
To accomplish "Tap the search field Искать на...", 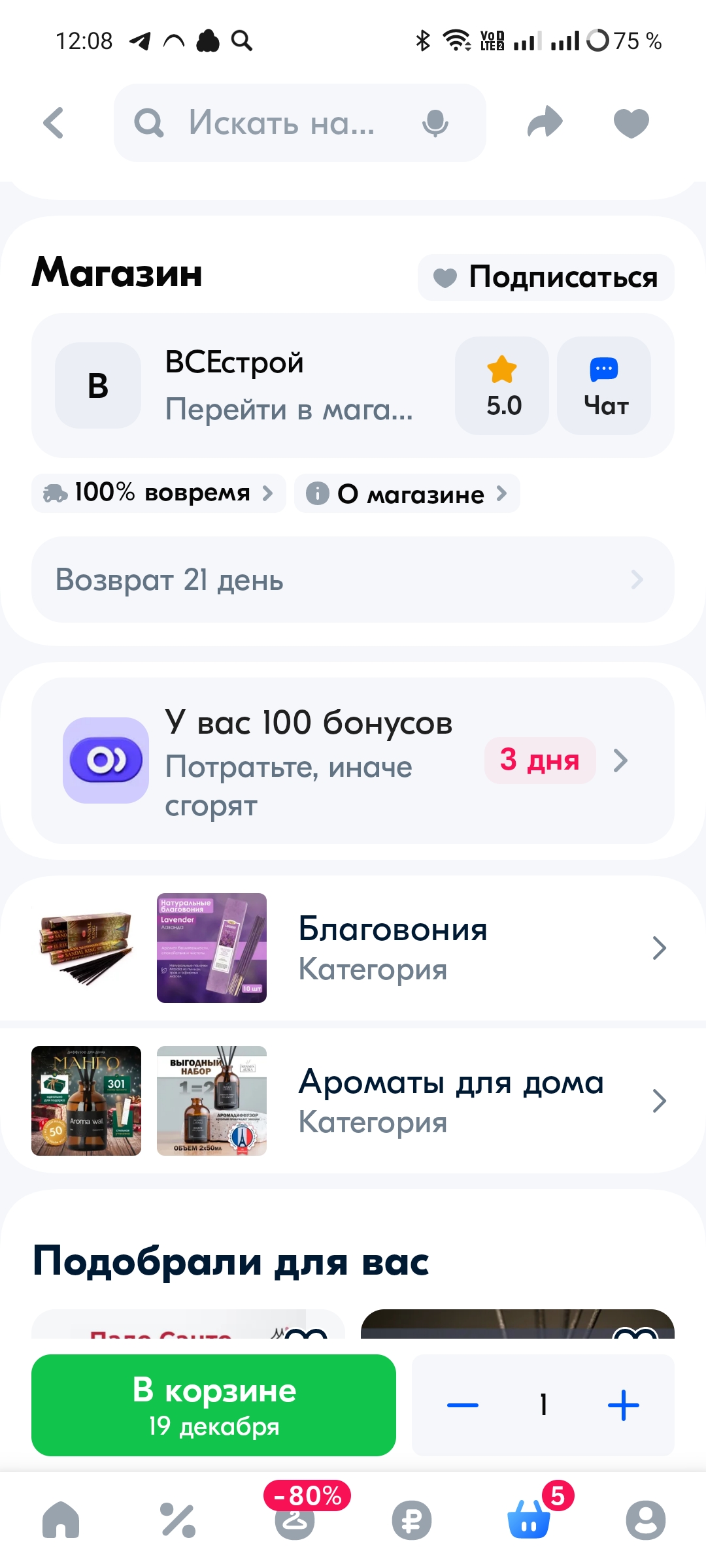I will click(281, 123).
